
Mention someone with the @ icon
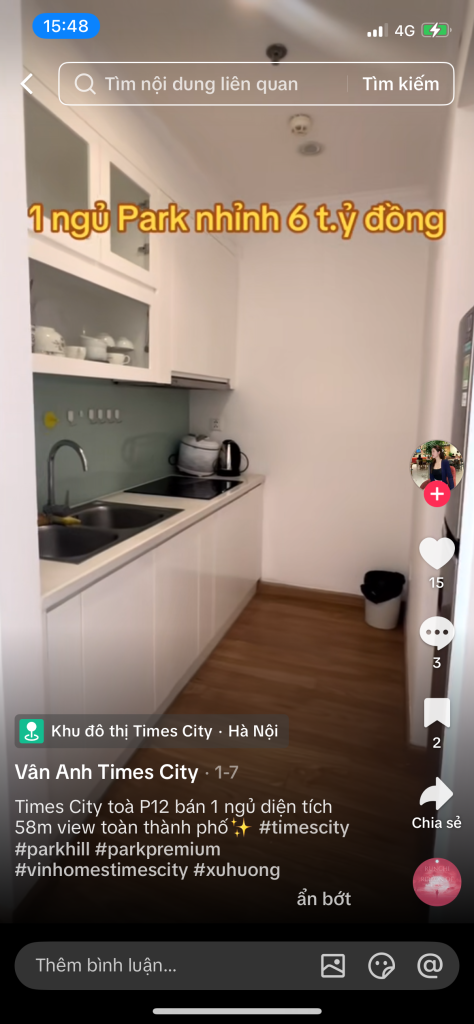(430, 965)
